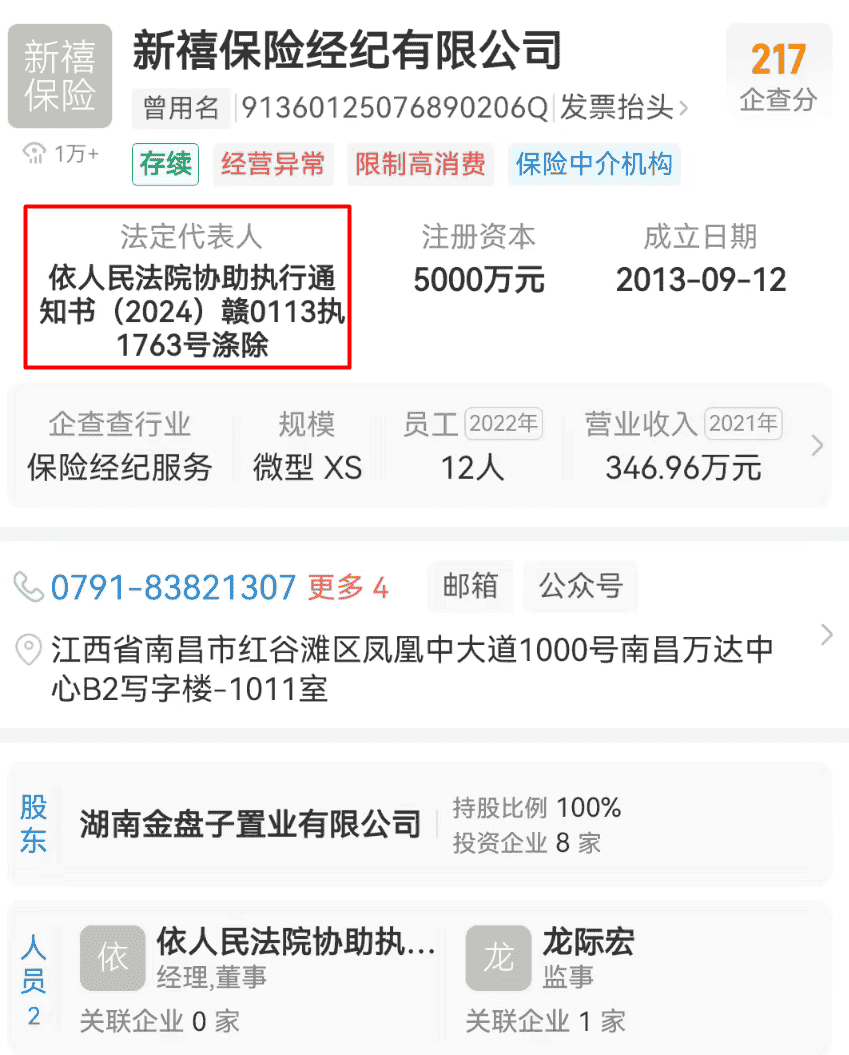The image size is (849, 1055).
Task: Open the 公众号 official account button
Action: 580,586
